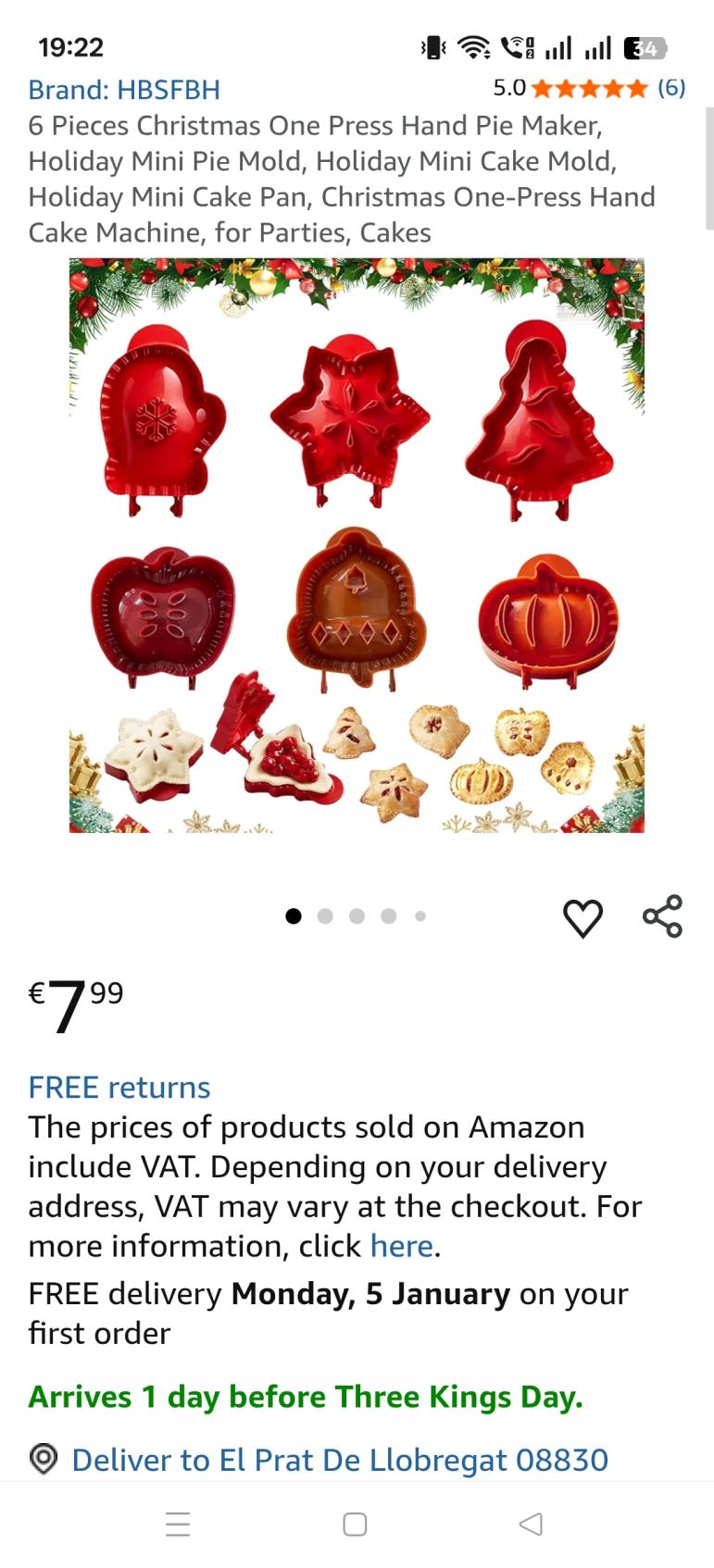
Task: Open the 5.0 star customer reviews
Action: point(589,88)
